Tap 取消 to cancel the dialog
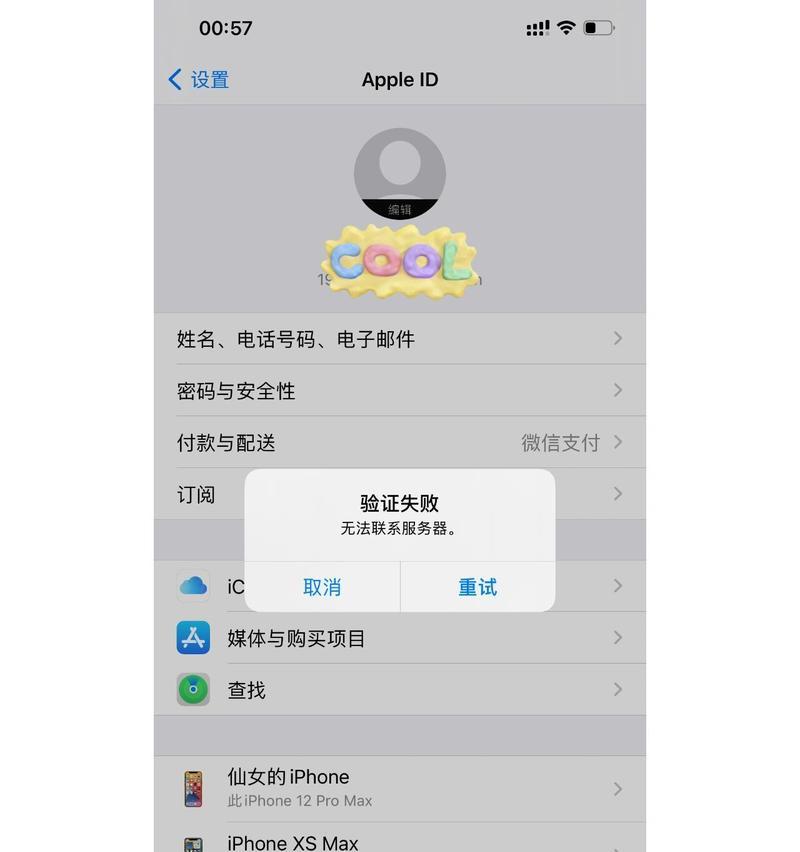The image size is (800, 852). (322, 587)
